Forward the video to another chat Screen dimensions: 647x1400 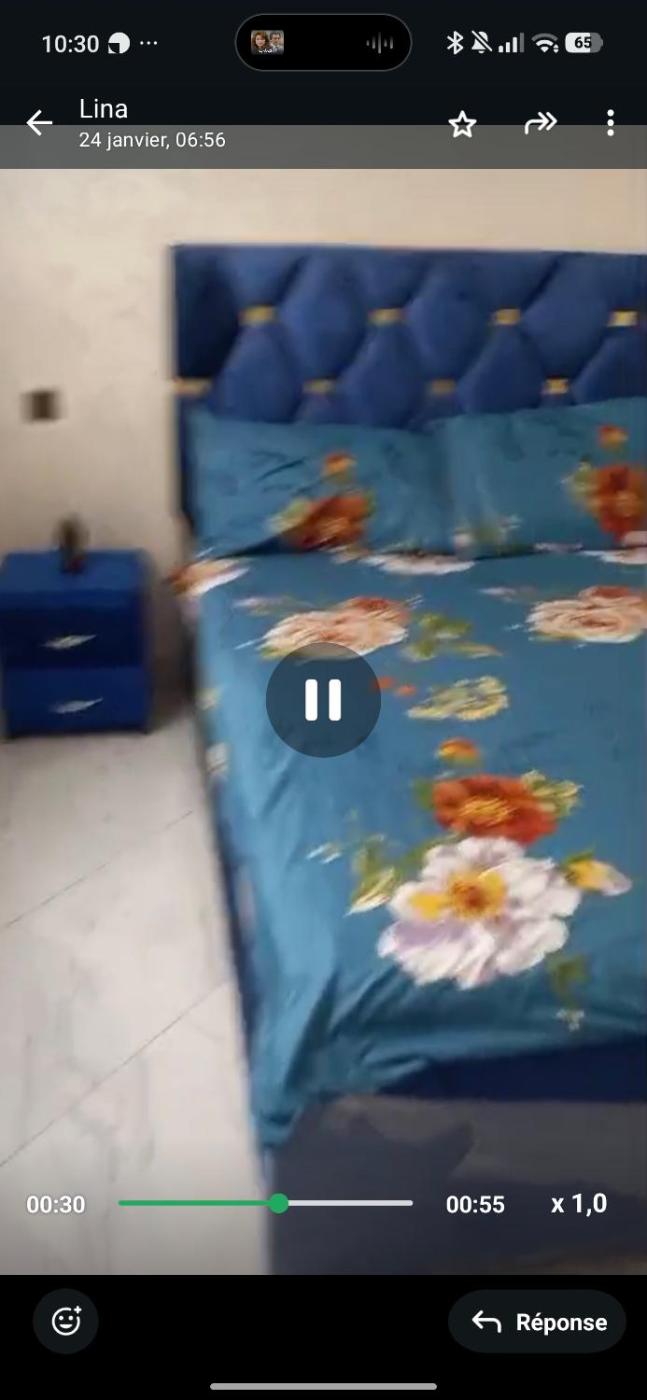coord(540,123)
